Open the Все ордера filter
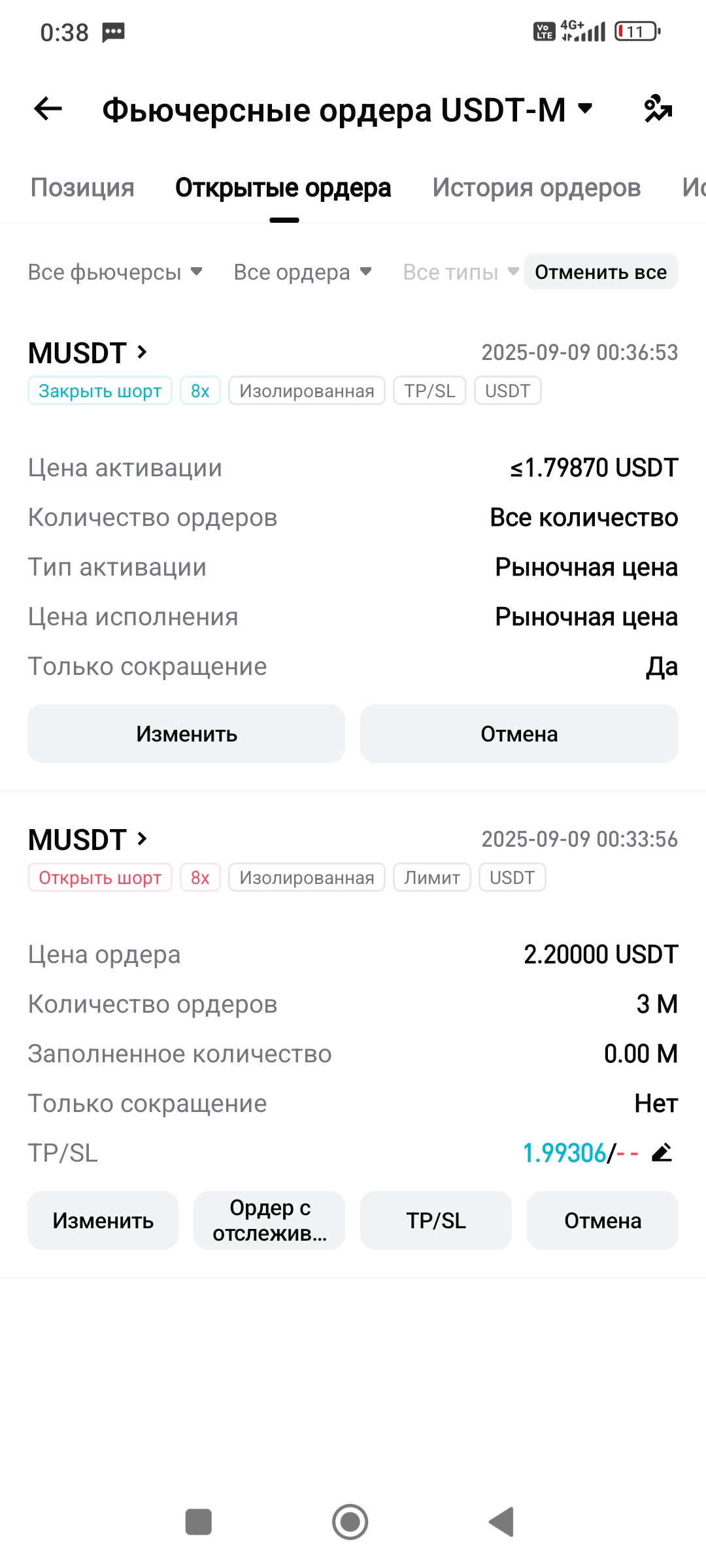The height and width of the screenshot is (1568, 706). 302,272
